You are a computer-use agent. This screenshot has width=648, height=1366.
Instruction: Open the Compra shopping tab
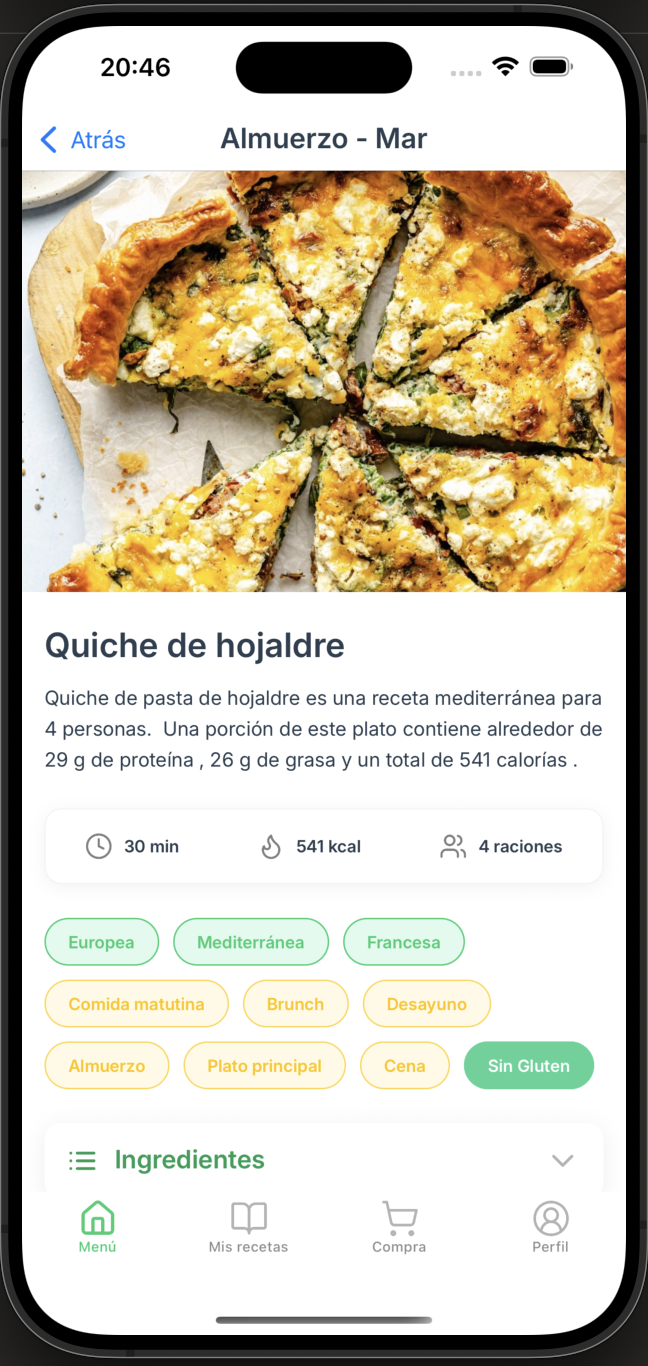point(399,1228)
